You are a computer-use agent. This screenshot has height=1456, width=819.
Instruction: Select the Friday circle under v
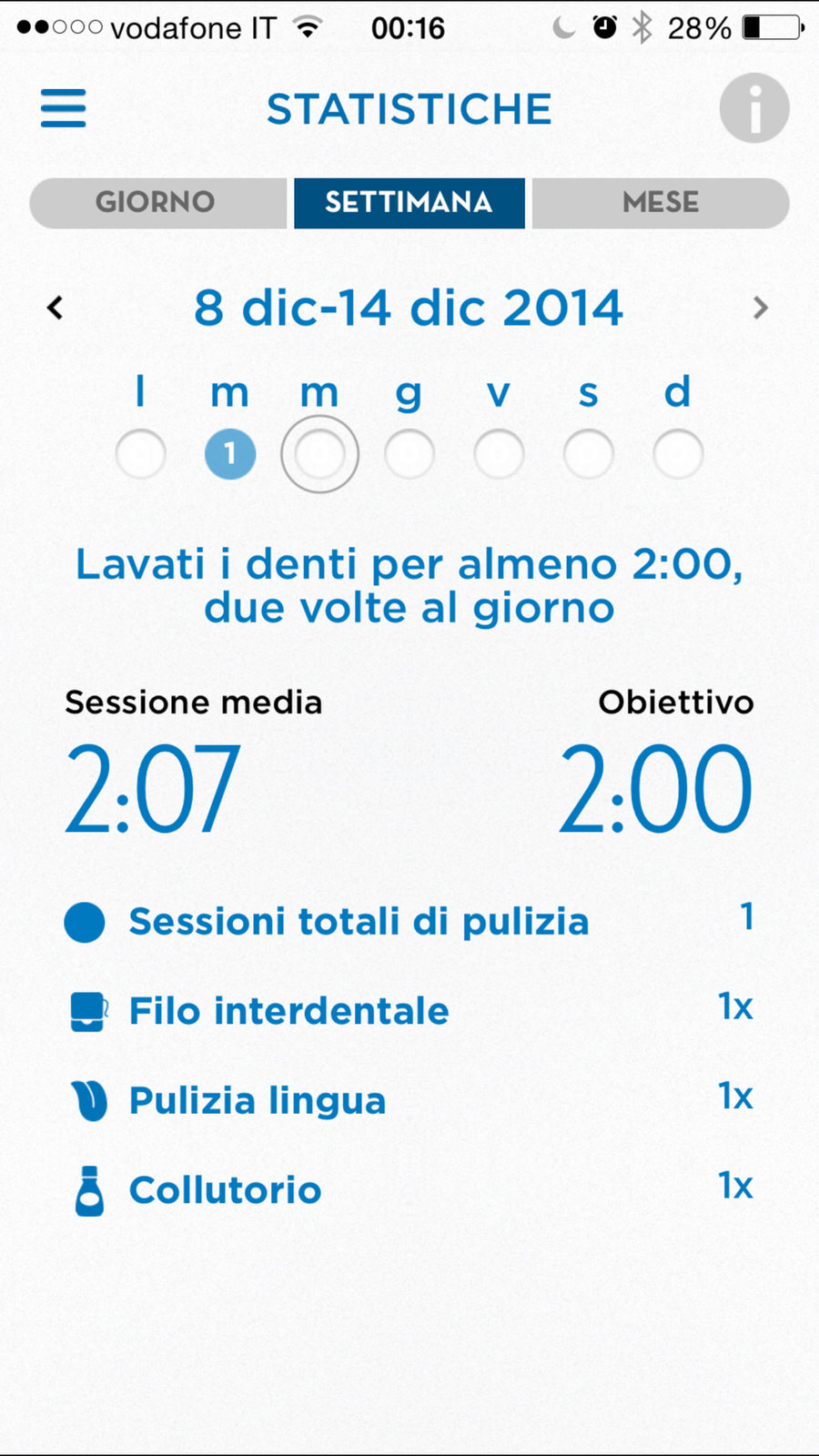pyautogui.click(x=499, y=453)
